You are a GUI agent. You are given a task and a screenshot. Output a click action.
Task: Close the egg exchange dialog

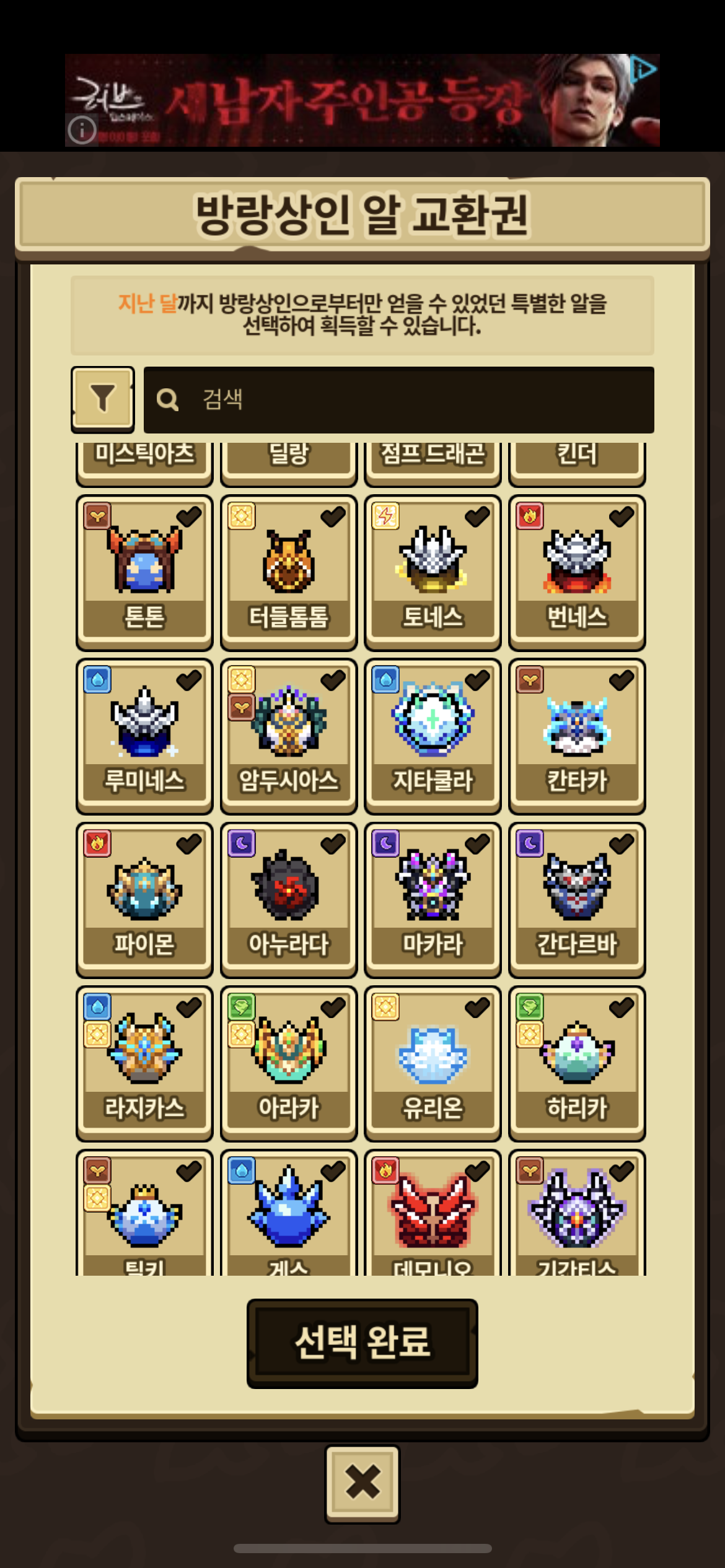click(x=362, y=1483)
